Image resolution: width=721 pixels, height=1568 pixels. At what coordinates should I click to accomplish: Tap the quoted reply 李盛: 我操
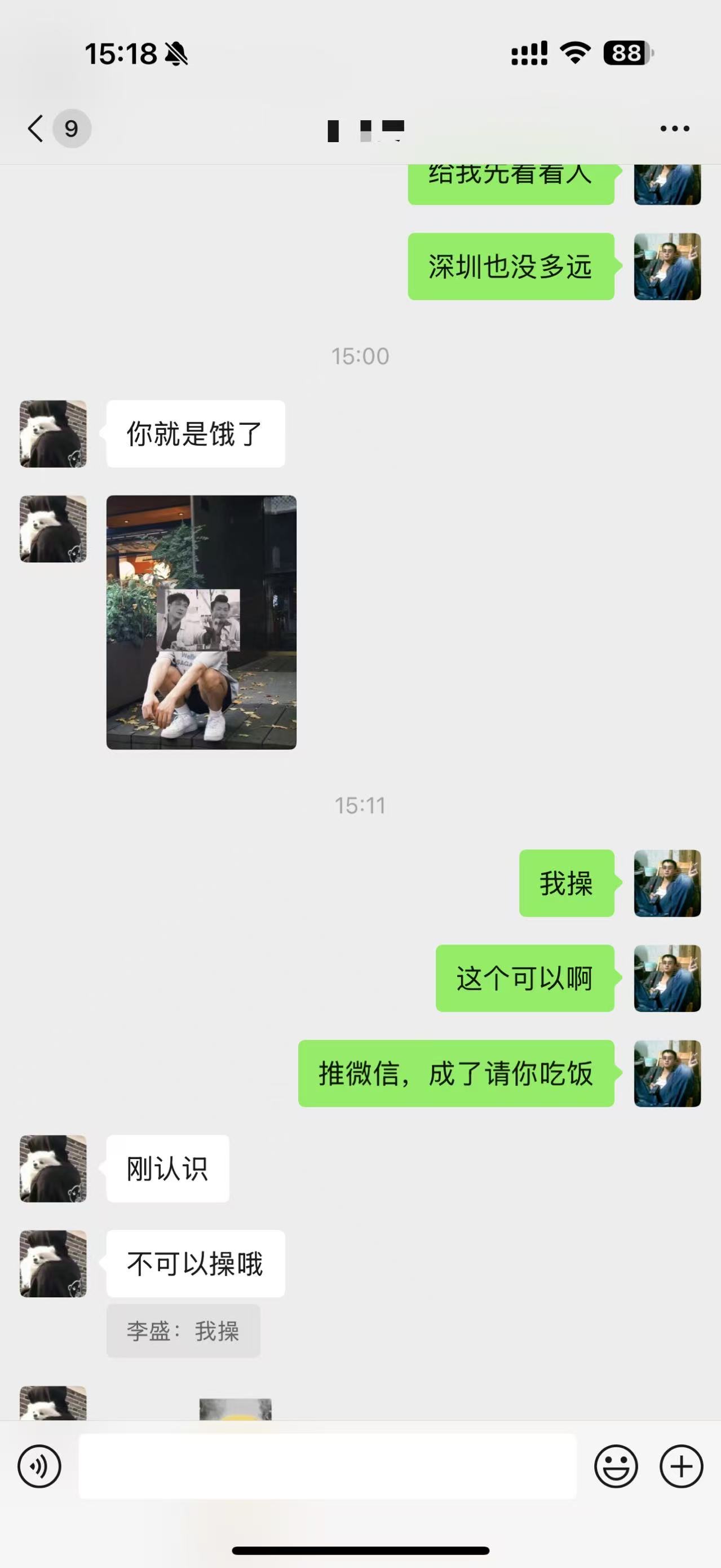pyautogui.click(x=183, y=1331)
